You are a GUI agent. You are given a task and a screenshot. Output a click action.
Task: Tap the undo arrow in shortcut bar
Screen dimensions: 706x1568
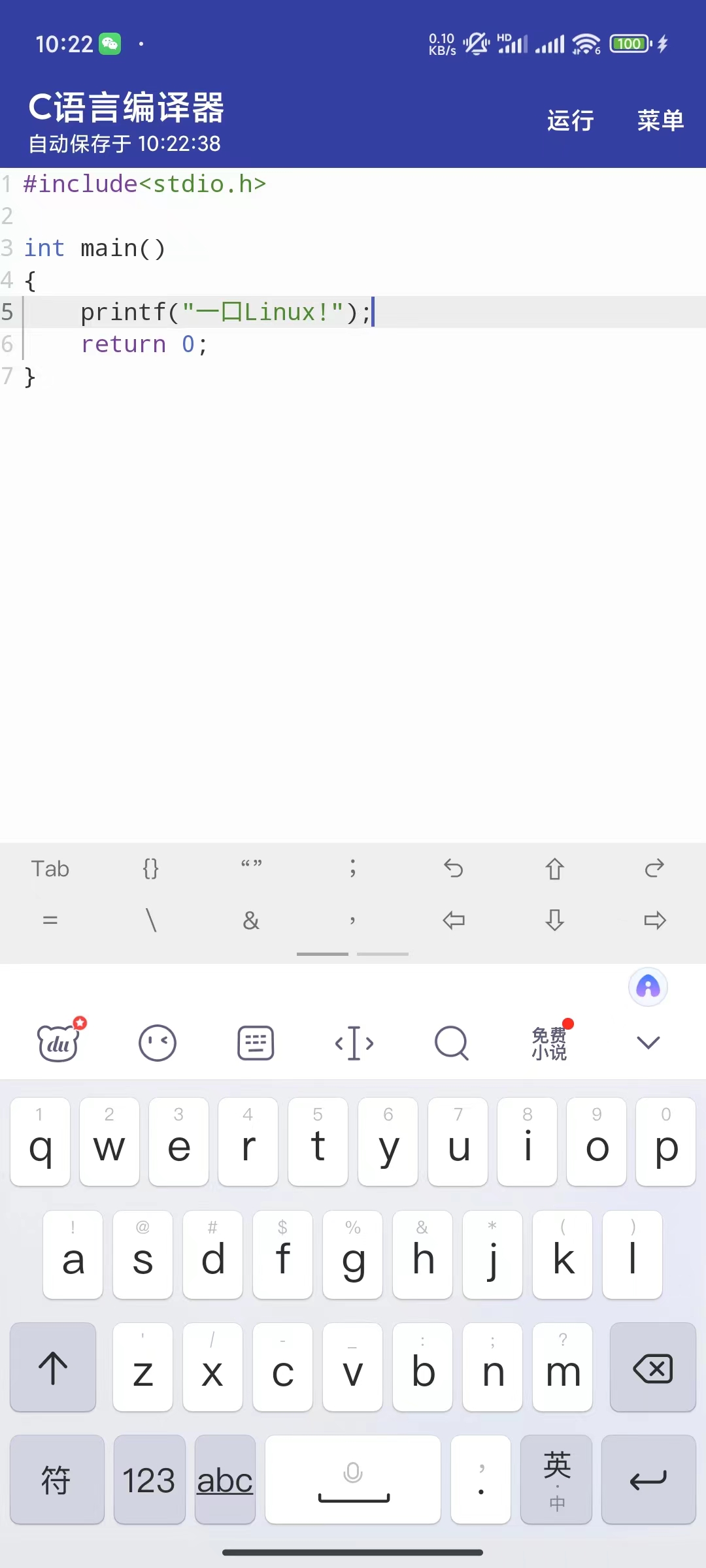click(x=454, y=868)
